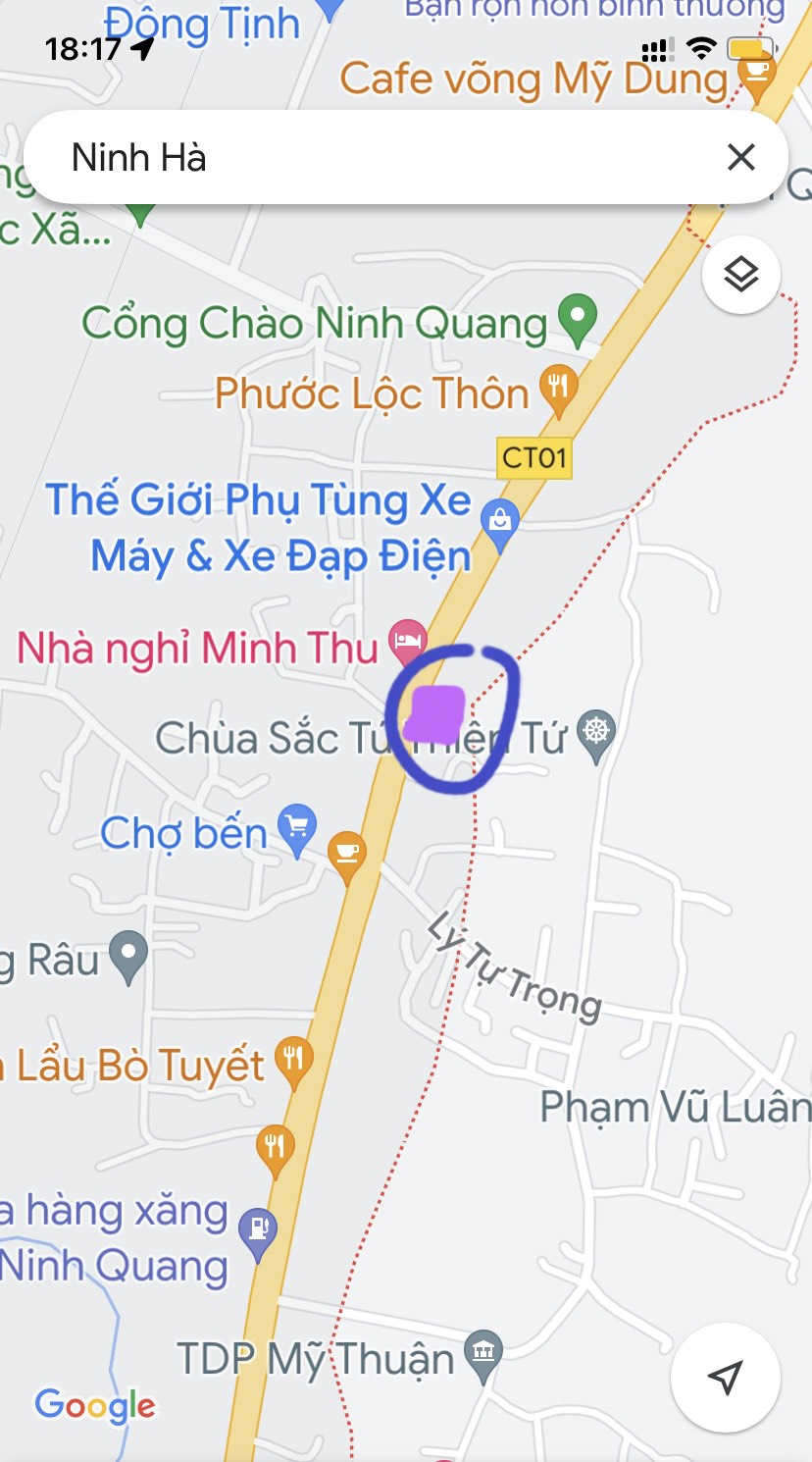Open Chùa Sắc Tứ Thiên Tứ temple pin
812x1462 pixels.
595,734
